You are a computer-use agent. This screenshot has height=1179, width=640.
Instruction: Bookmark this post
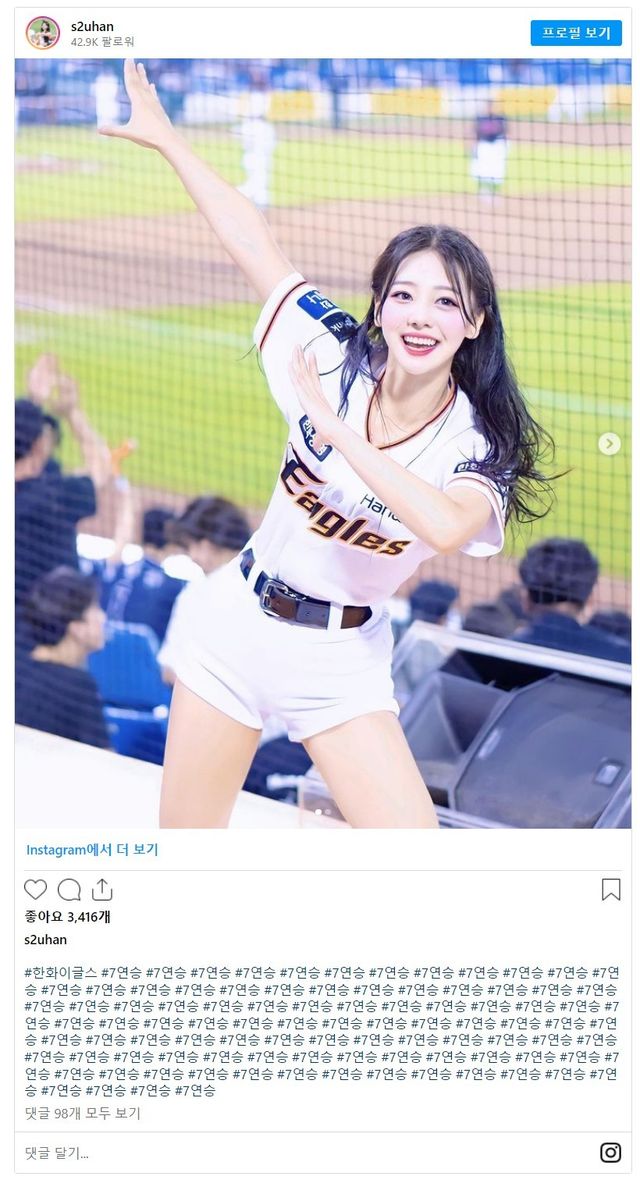point(610,889)
